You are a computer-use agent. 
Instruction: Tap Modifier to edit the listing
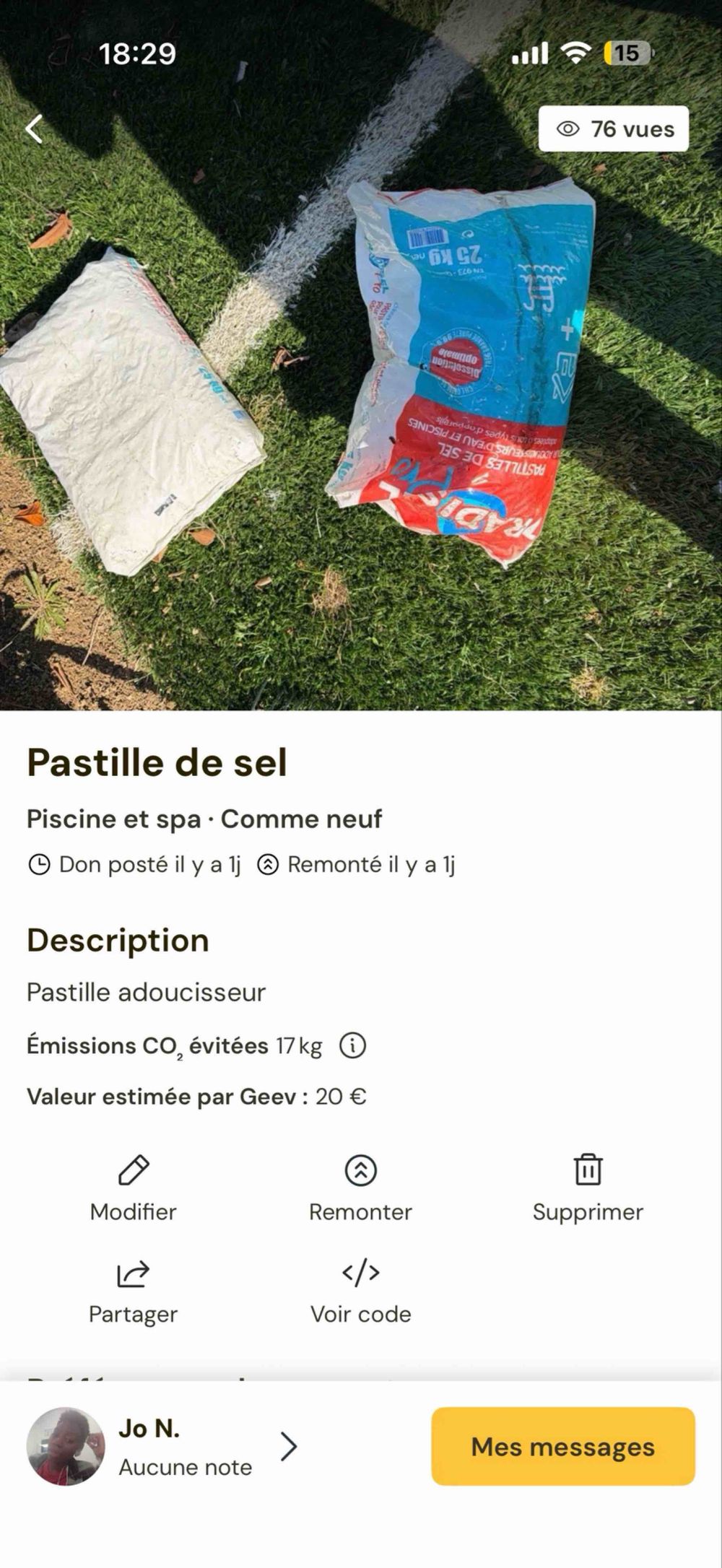pos(134,1188)
